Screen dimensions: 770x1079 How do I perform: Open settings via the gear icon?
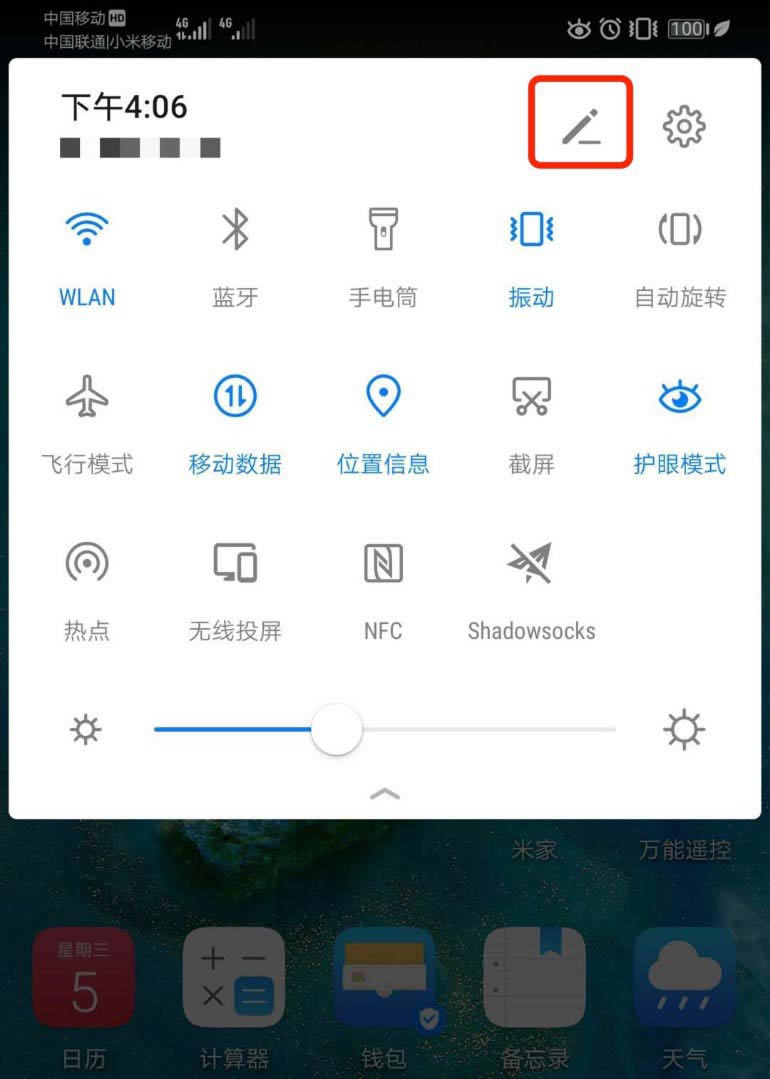[684, 127]
